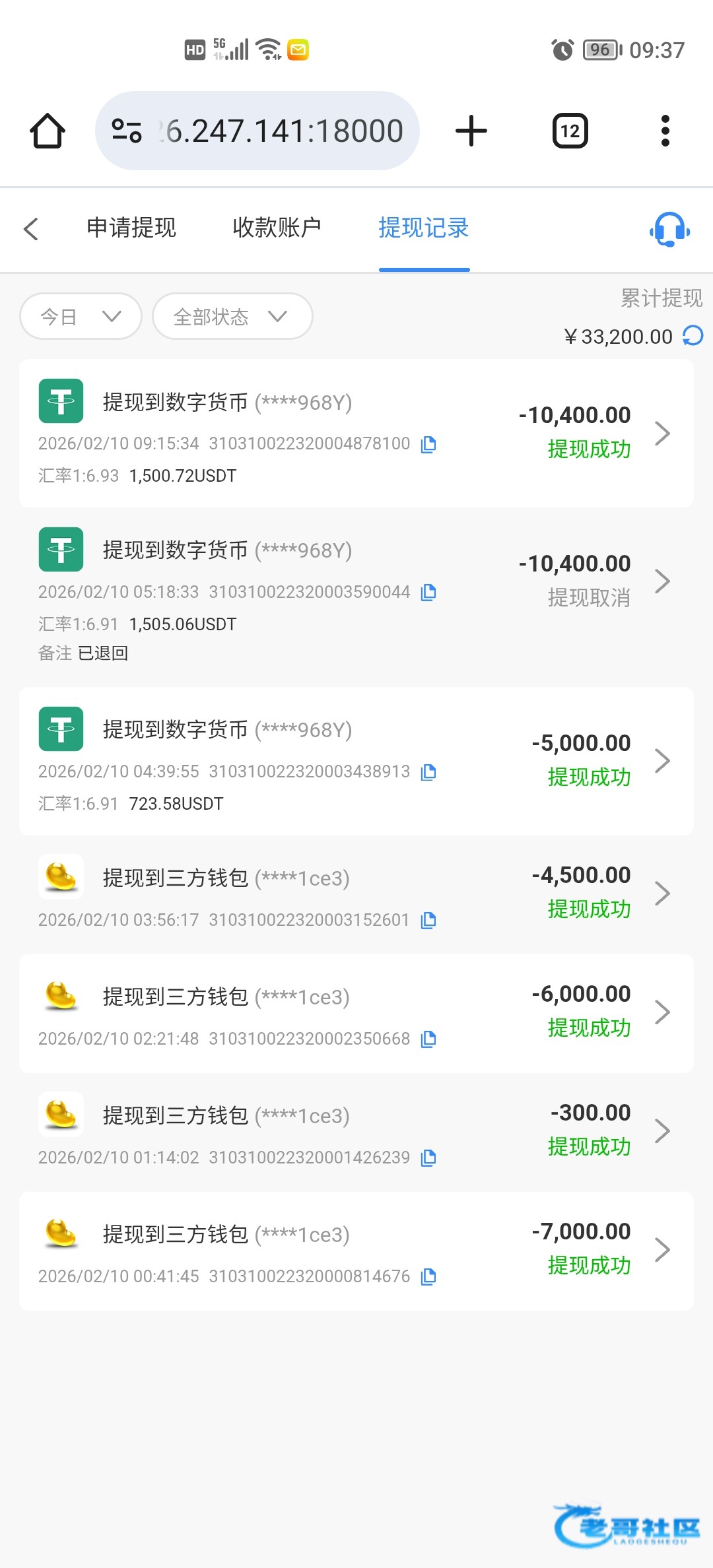Image resolution: width=713 pixels, height=1568 pixels.
Task: Expand the 全部状态 status filter dropdown
Action: 232,317
